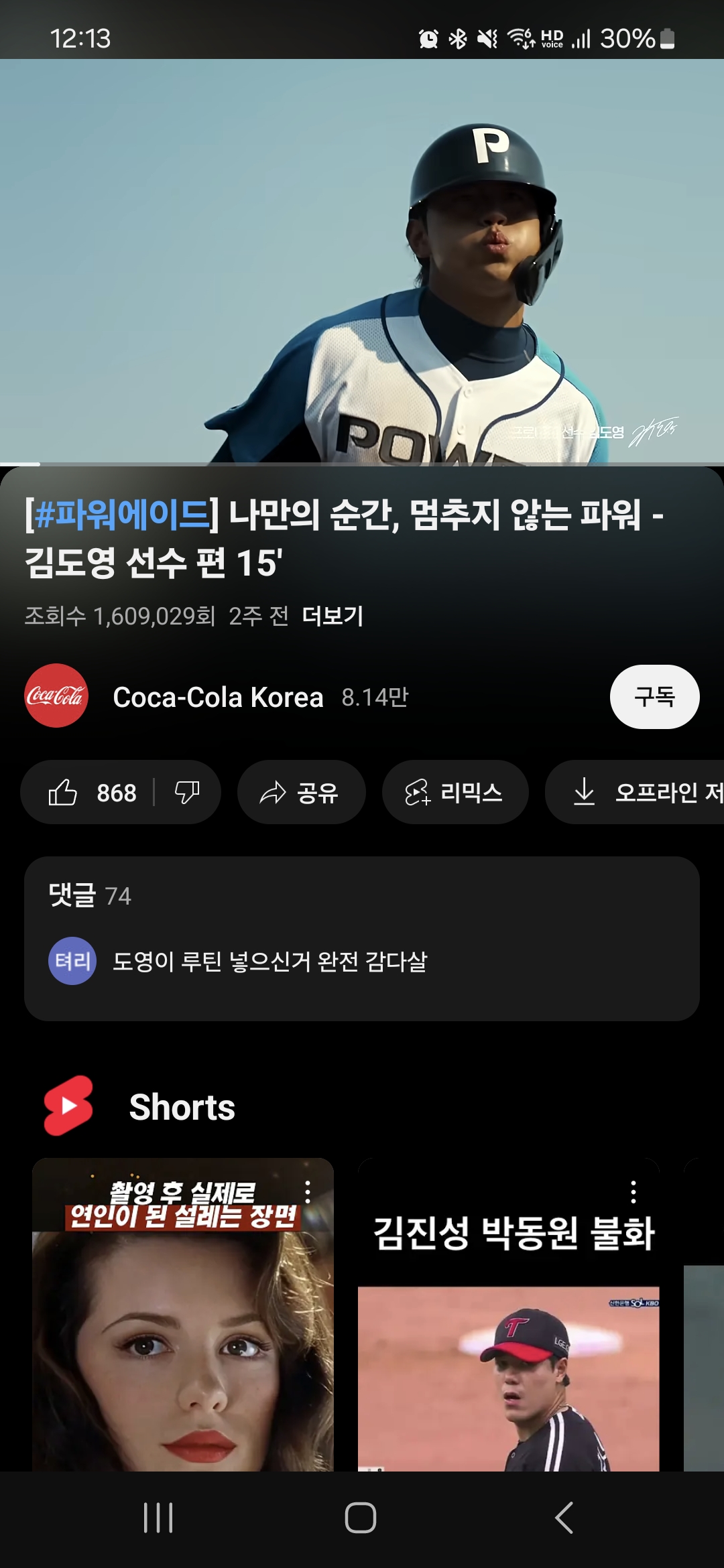The width and height of the screenshot is (724, 1568).
Task: Open options for 김진성 박동원 불화 short
Action: point(633,1192)
